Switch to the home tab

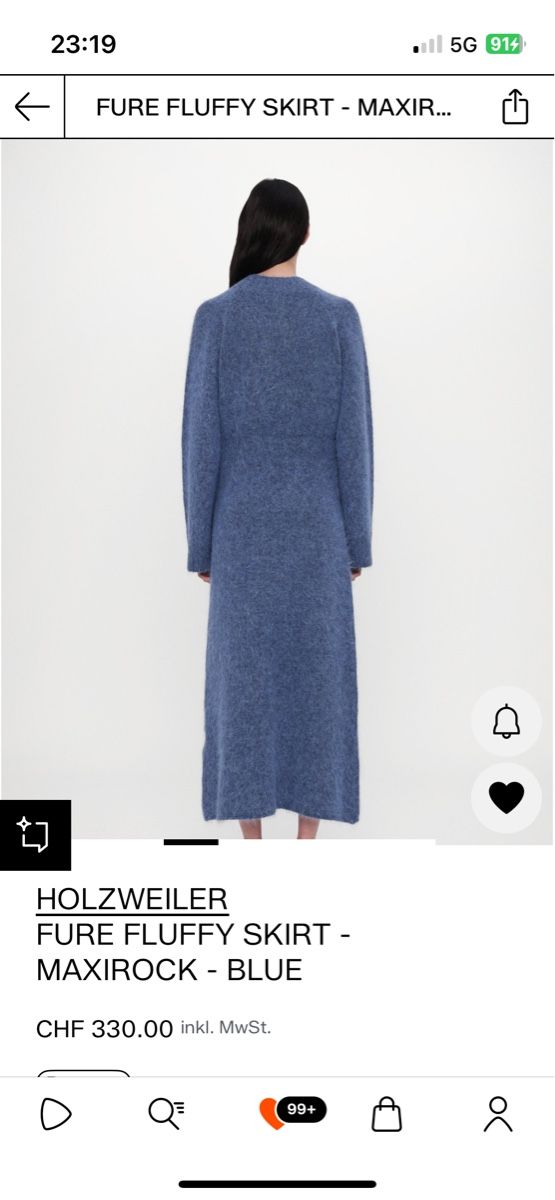pos(56,1113)
